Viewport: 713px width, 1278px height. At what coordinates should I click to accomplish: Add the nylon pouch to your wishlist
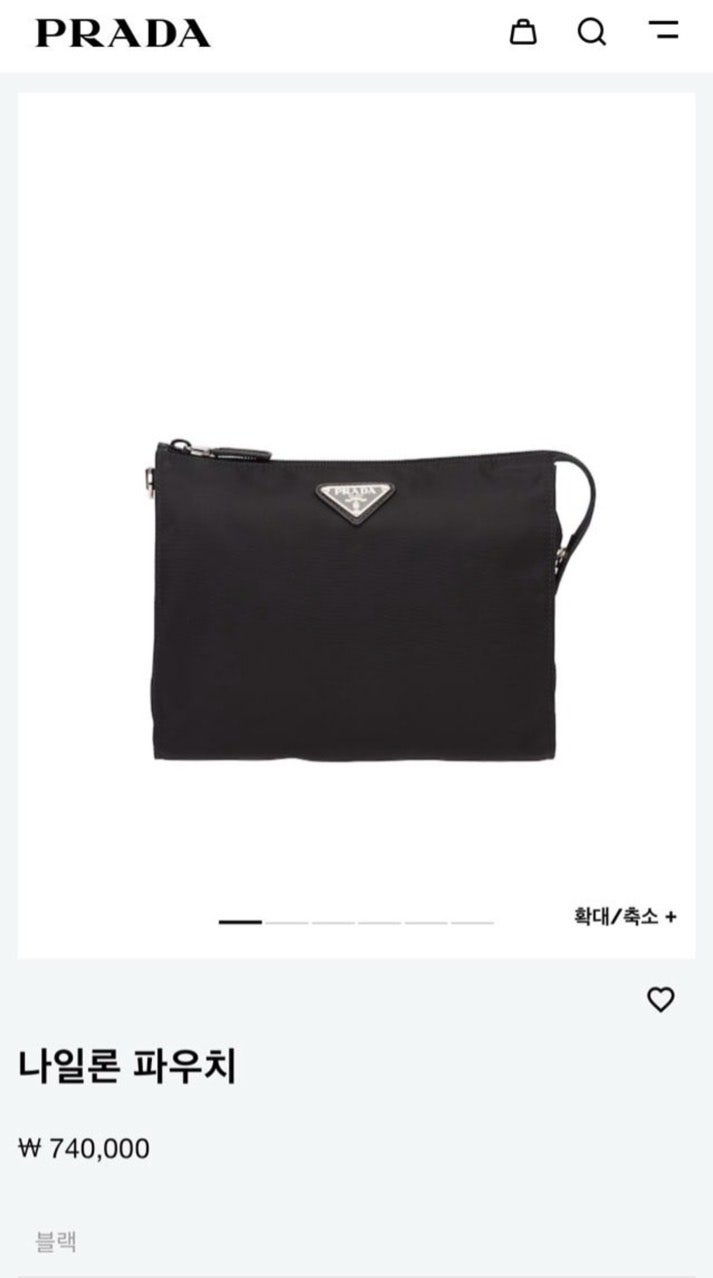[x=660, y=999]
